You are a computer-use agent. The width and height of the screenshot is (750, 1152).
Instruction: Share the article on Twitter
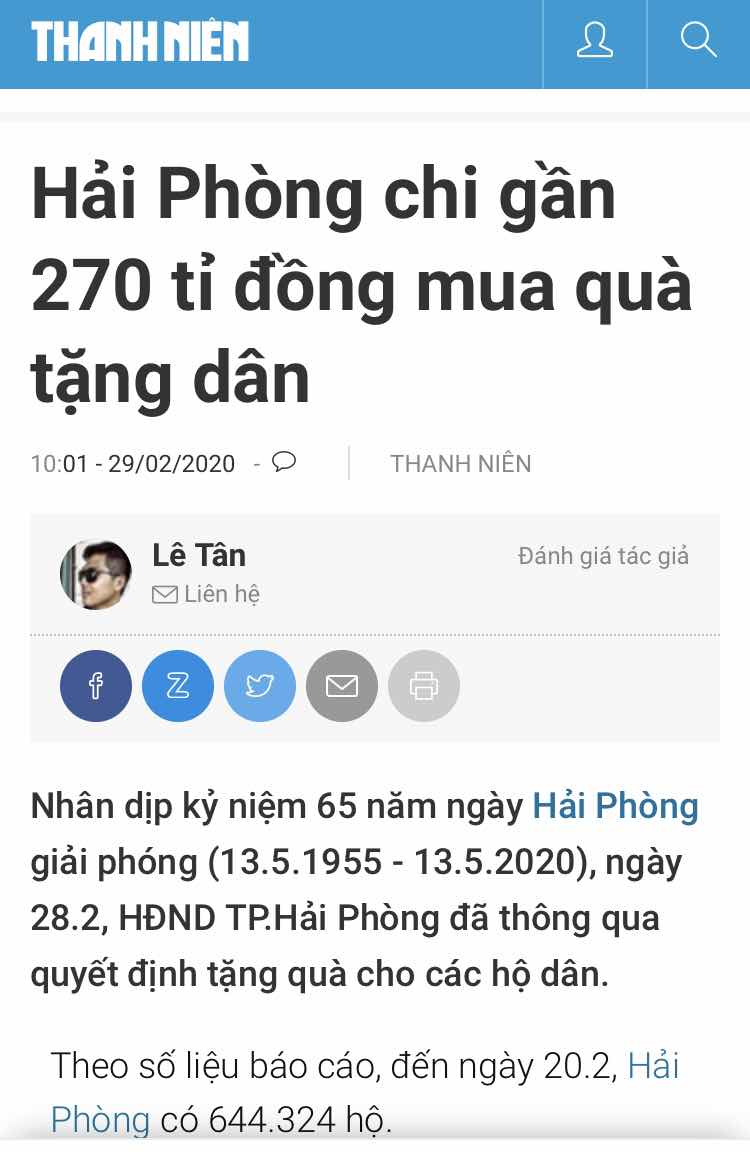(x=260, y=686)
